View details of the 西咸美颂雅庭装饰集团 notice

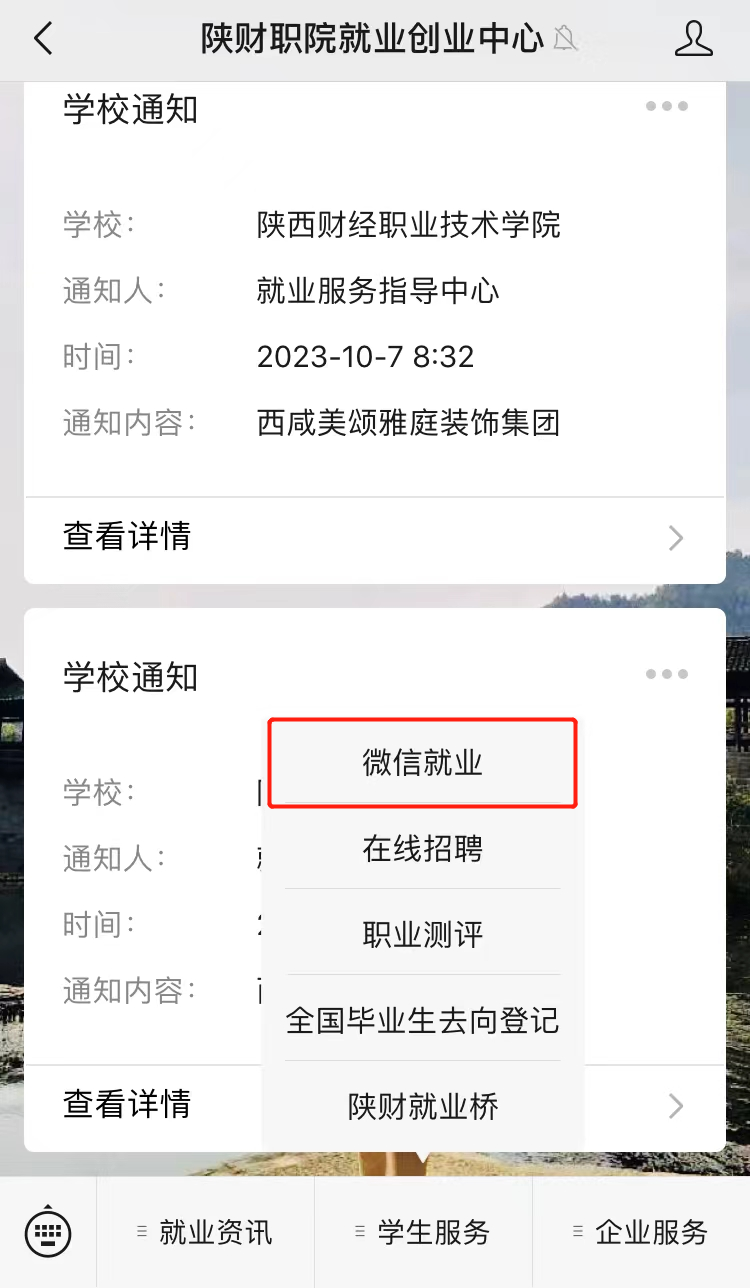[x=374, y=537]
